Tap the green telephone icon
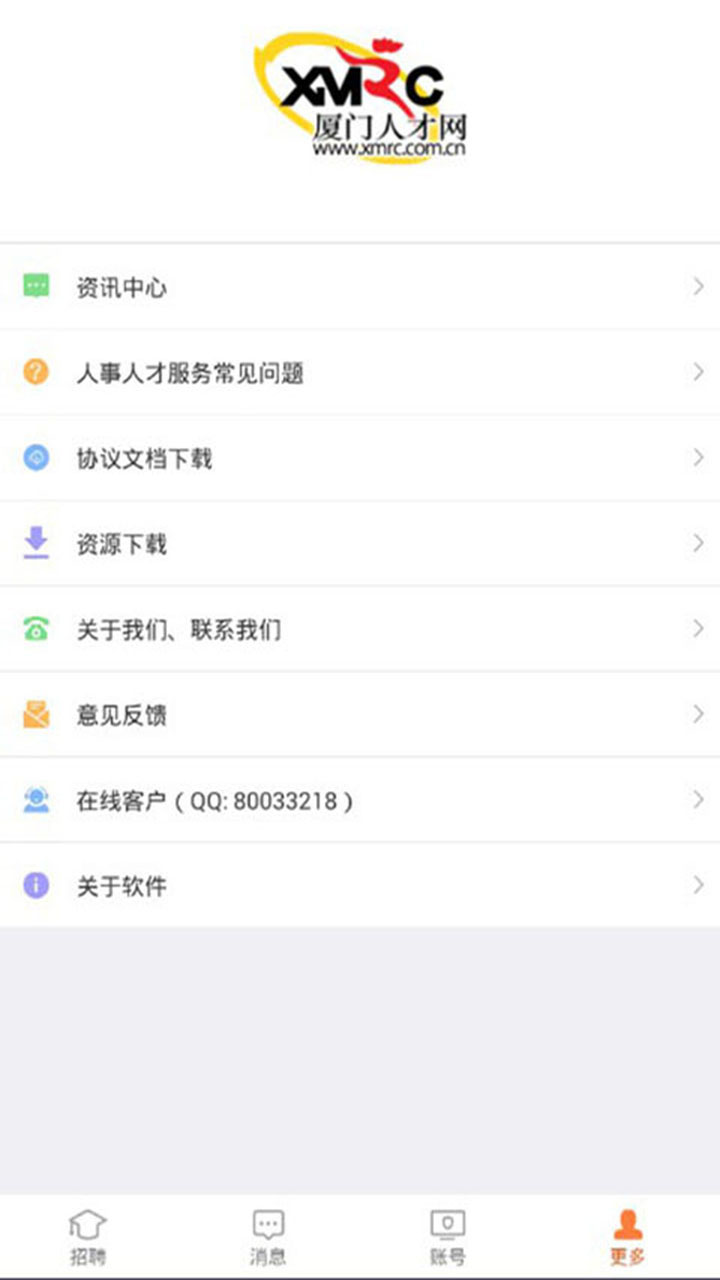This screenshot has width=720, height=1280. (x=36, y=629)
